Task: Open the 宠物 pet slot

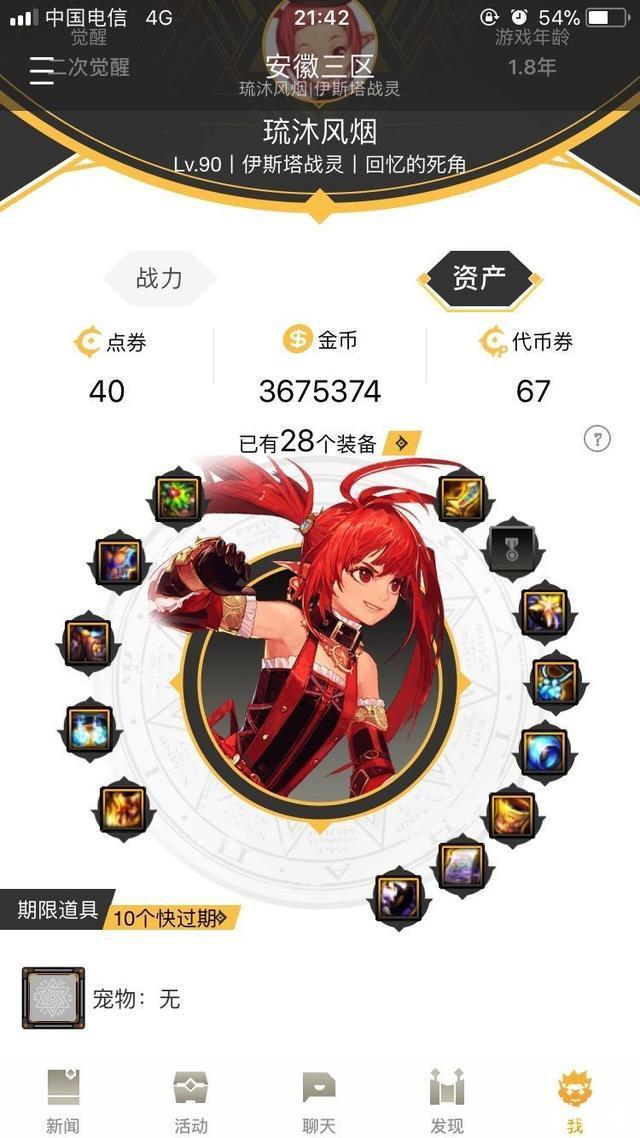Action: click(x=53, y=998)
